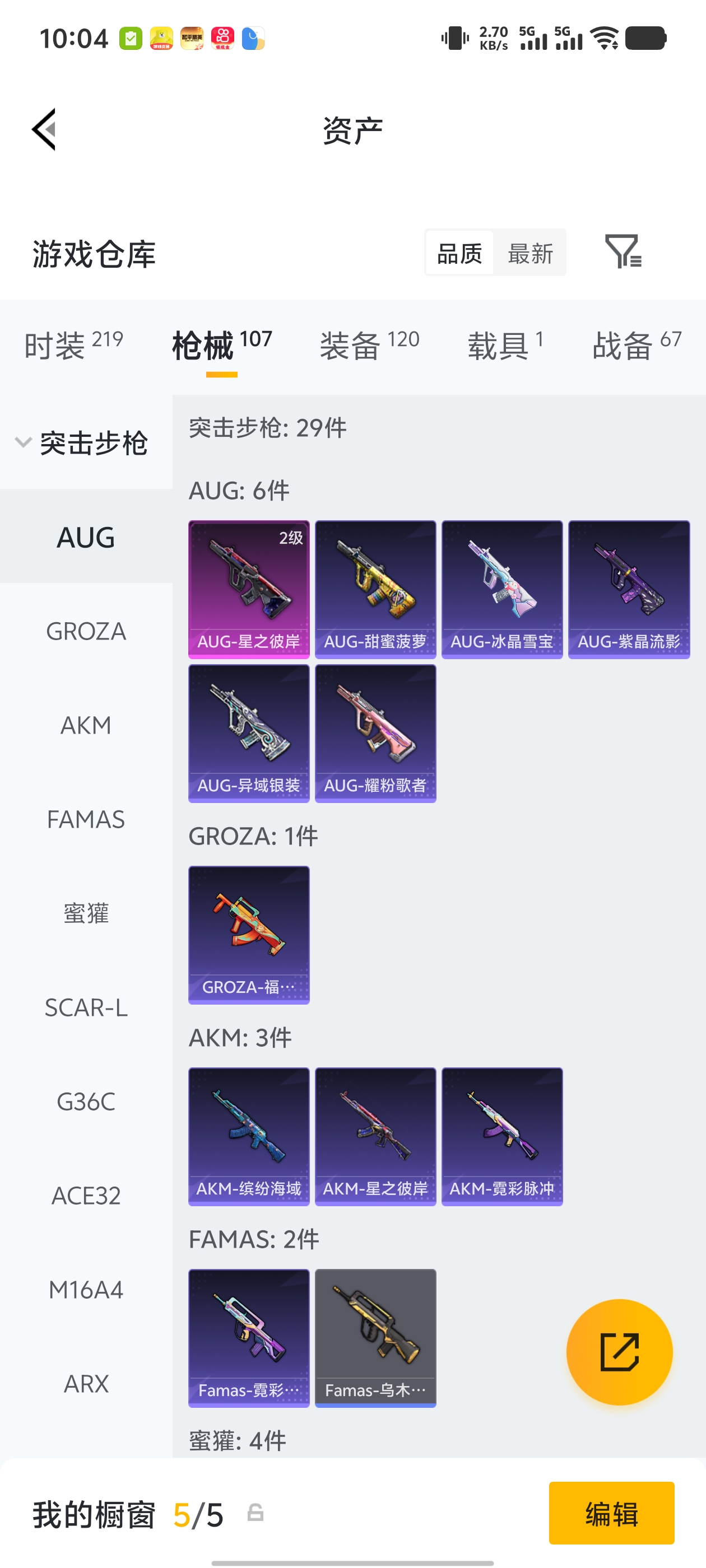Open the filter options icon

pyautogui.click(x=623, y=251)
